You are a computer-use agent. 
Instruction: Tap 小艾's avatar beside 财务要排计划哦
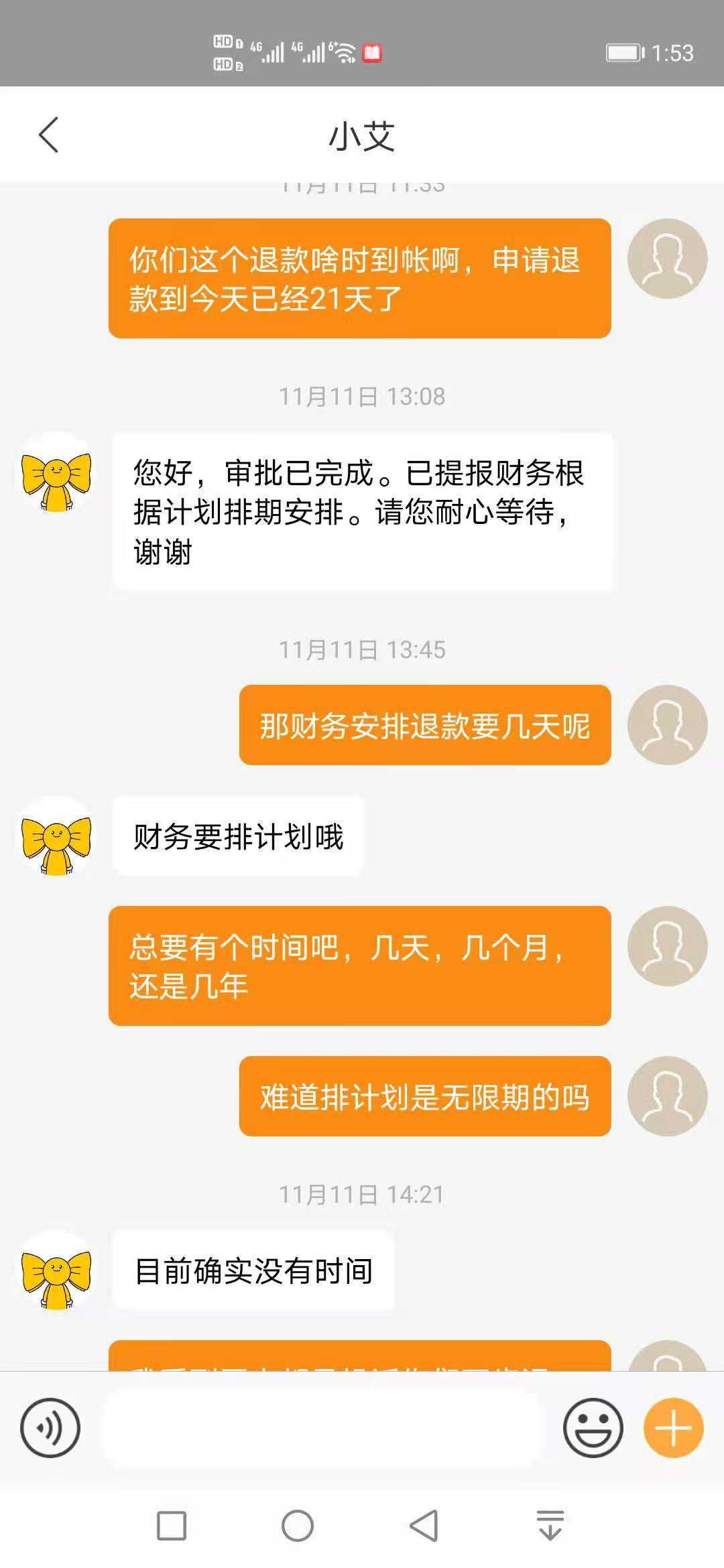pyautogui.click(x=56, y=836)
